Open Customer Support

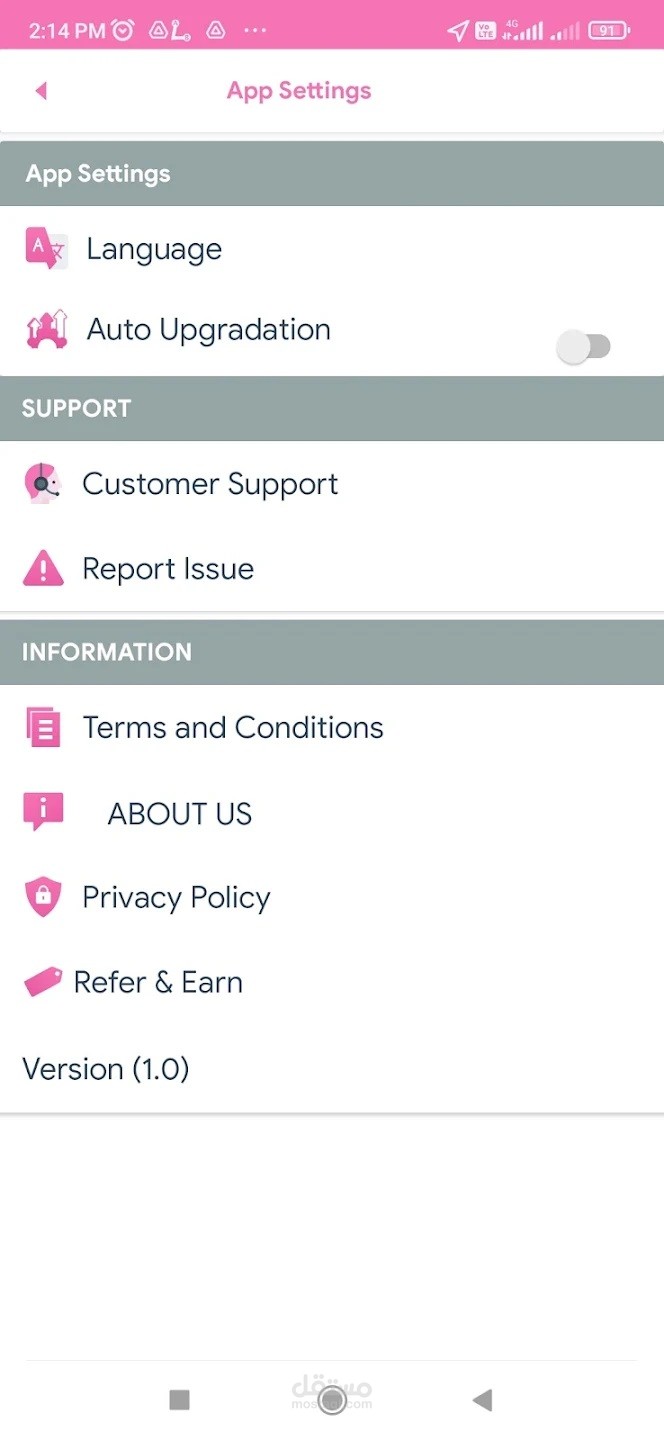coord(209,484)
